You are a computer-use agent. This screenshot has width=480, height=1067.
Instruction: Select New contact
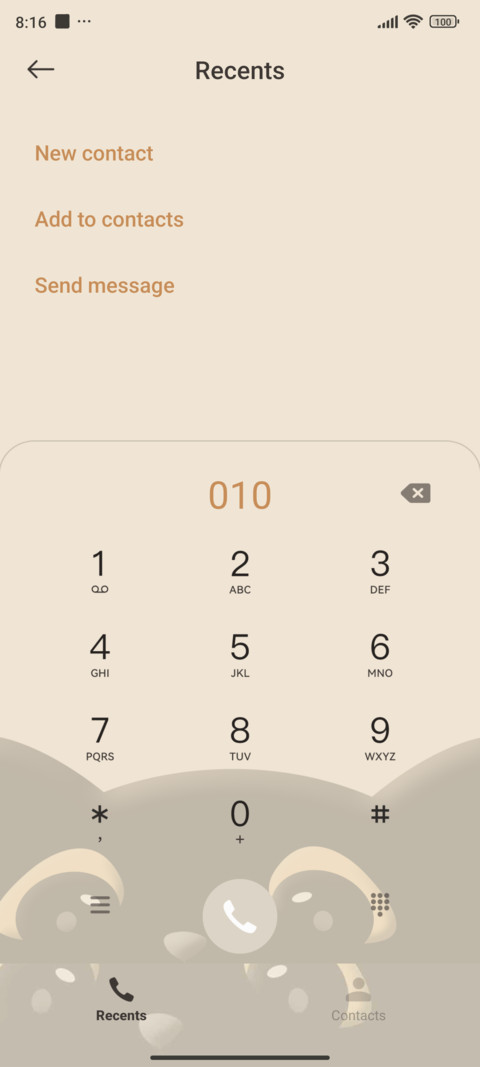click(x=94, y=153)
